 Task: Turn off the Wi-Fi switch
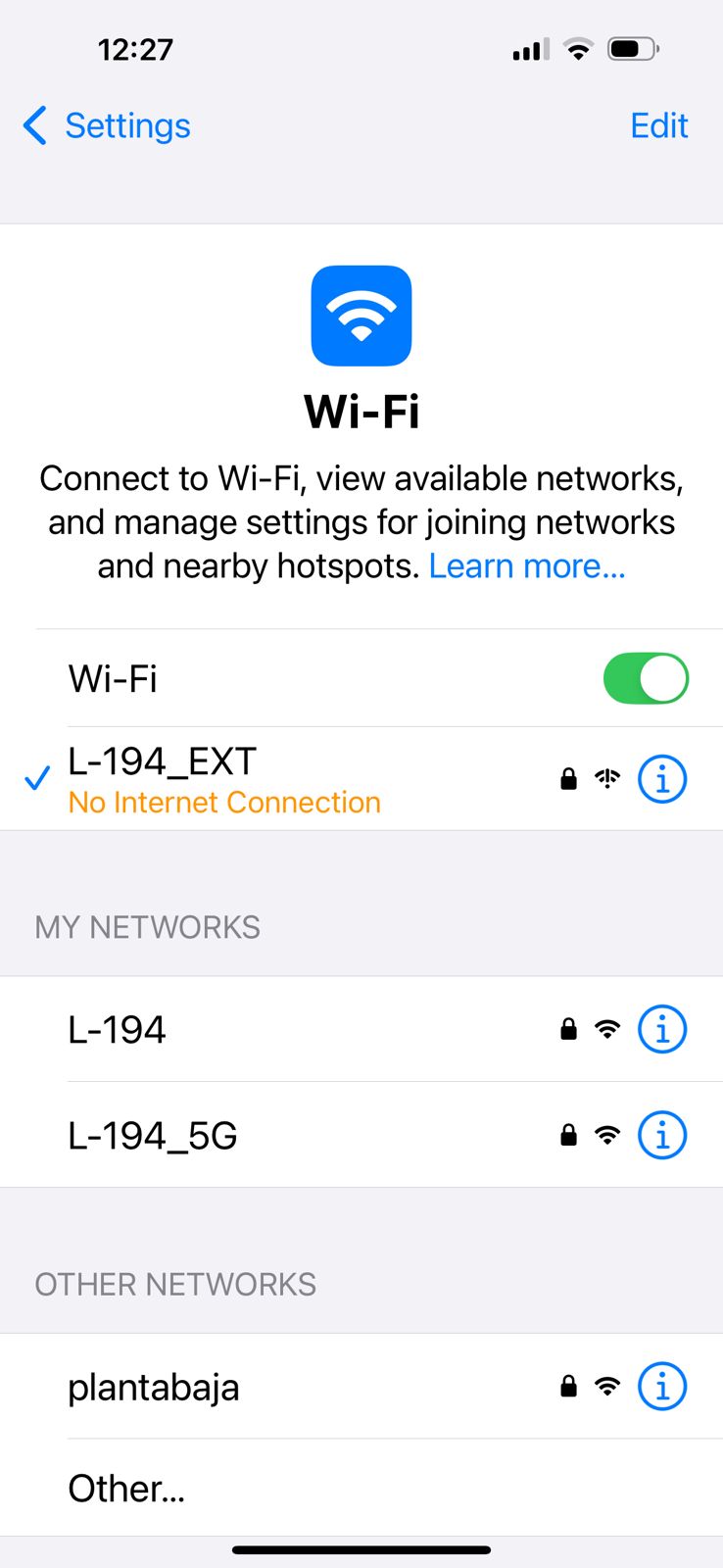(x=646, y=678)
